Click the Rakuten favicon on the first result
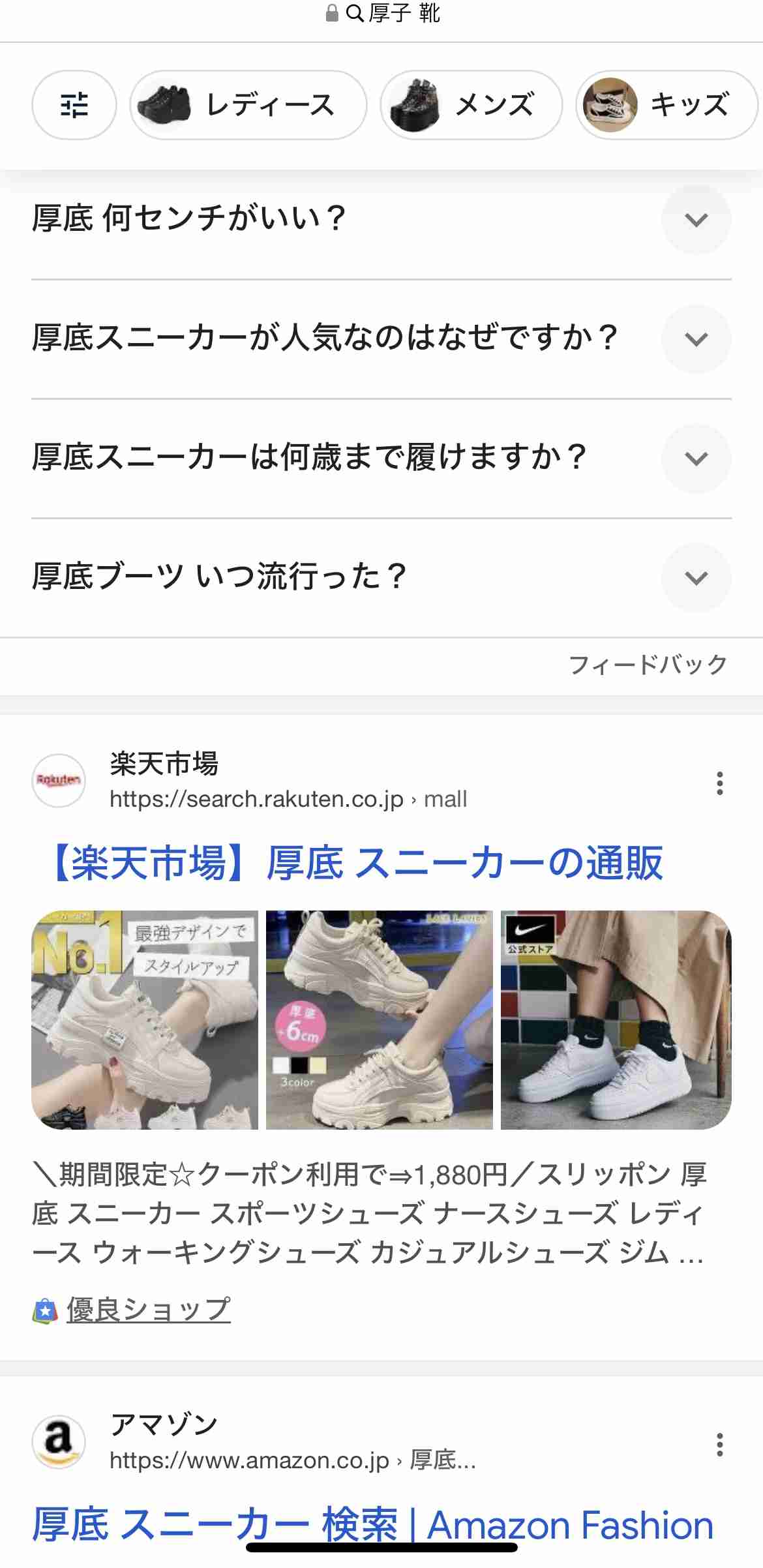The image size is (763, 1568). click(58, 781)
